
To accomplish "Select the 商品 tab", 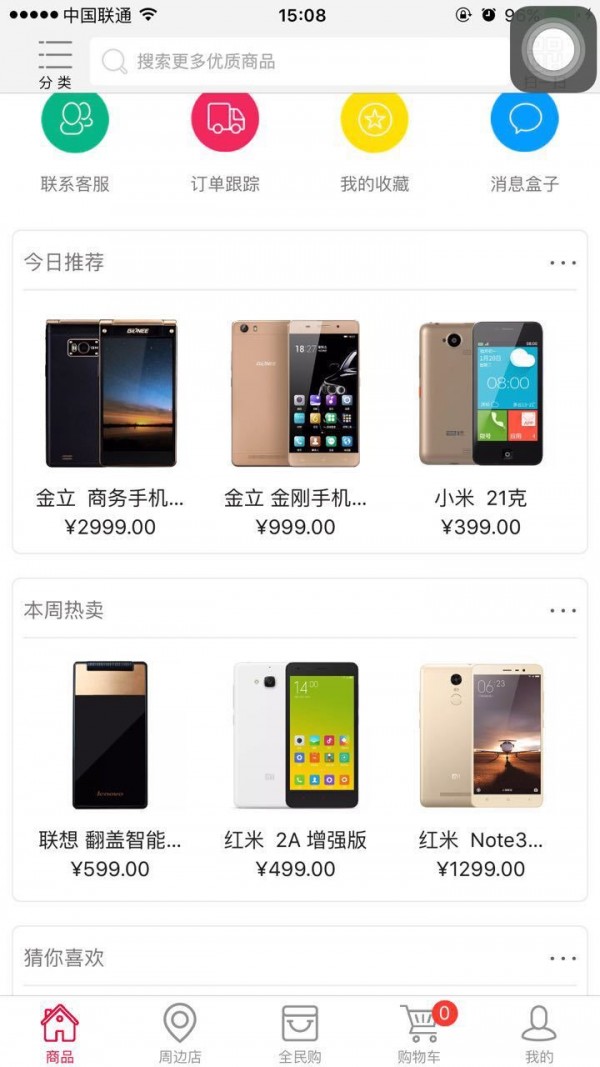I will pos(60,1033).
